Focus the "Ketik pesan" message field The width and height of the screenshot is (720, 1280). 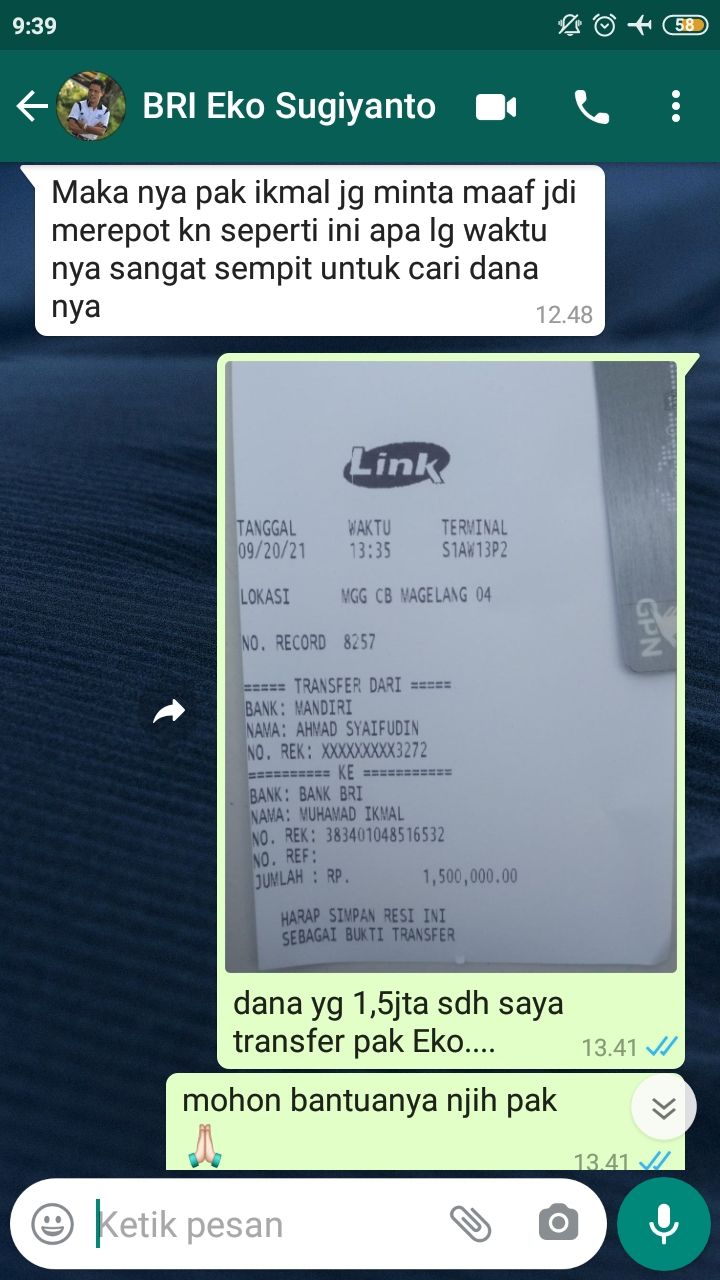(x=260, y=1224)
